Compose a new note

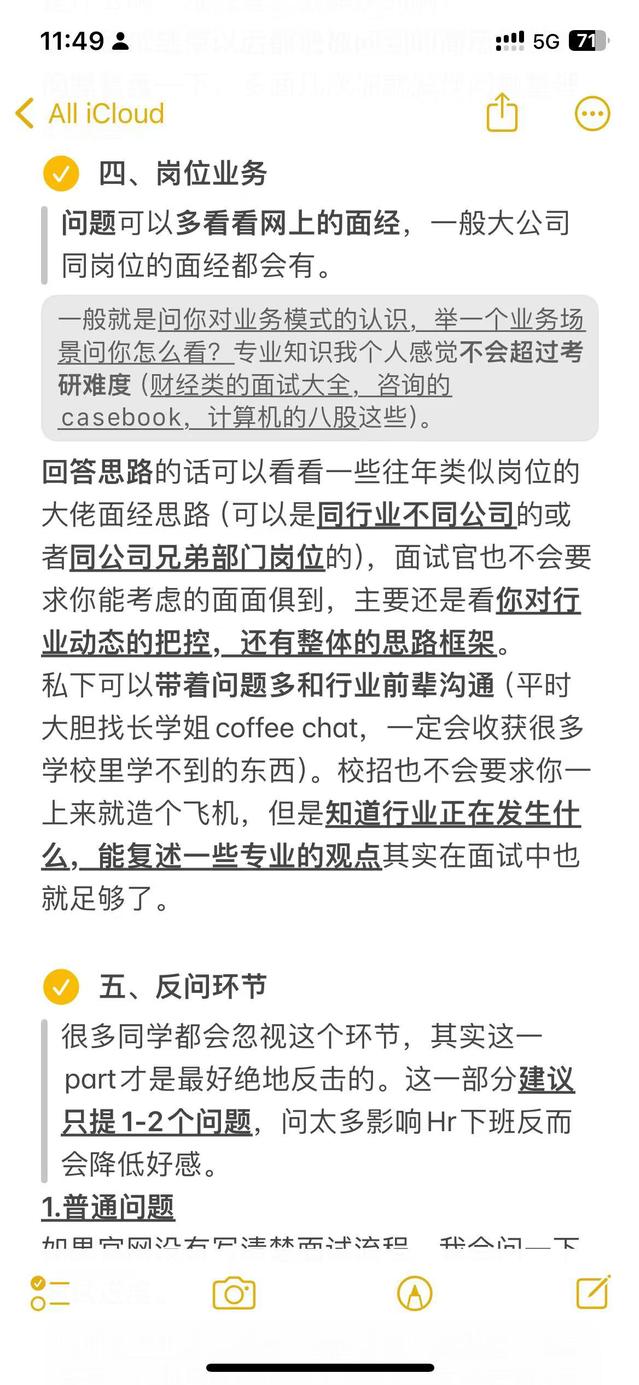click(x=593, y=1293)
